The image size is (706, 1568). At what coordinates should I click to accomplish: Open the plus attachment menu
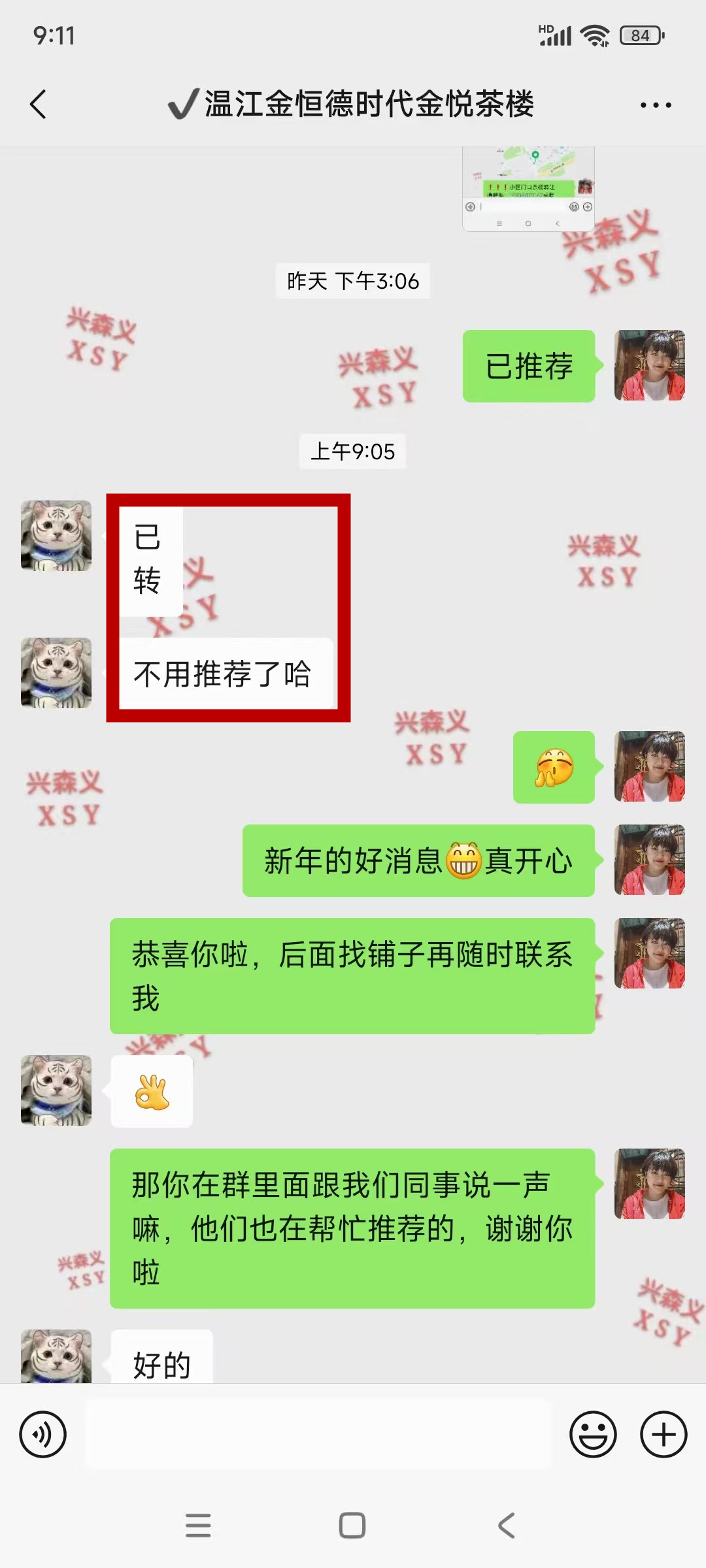pos(664,1435)
